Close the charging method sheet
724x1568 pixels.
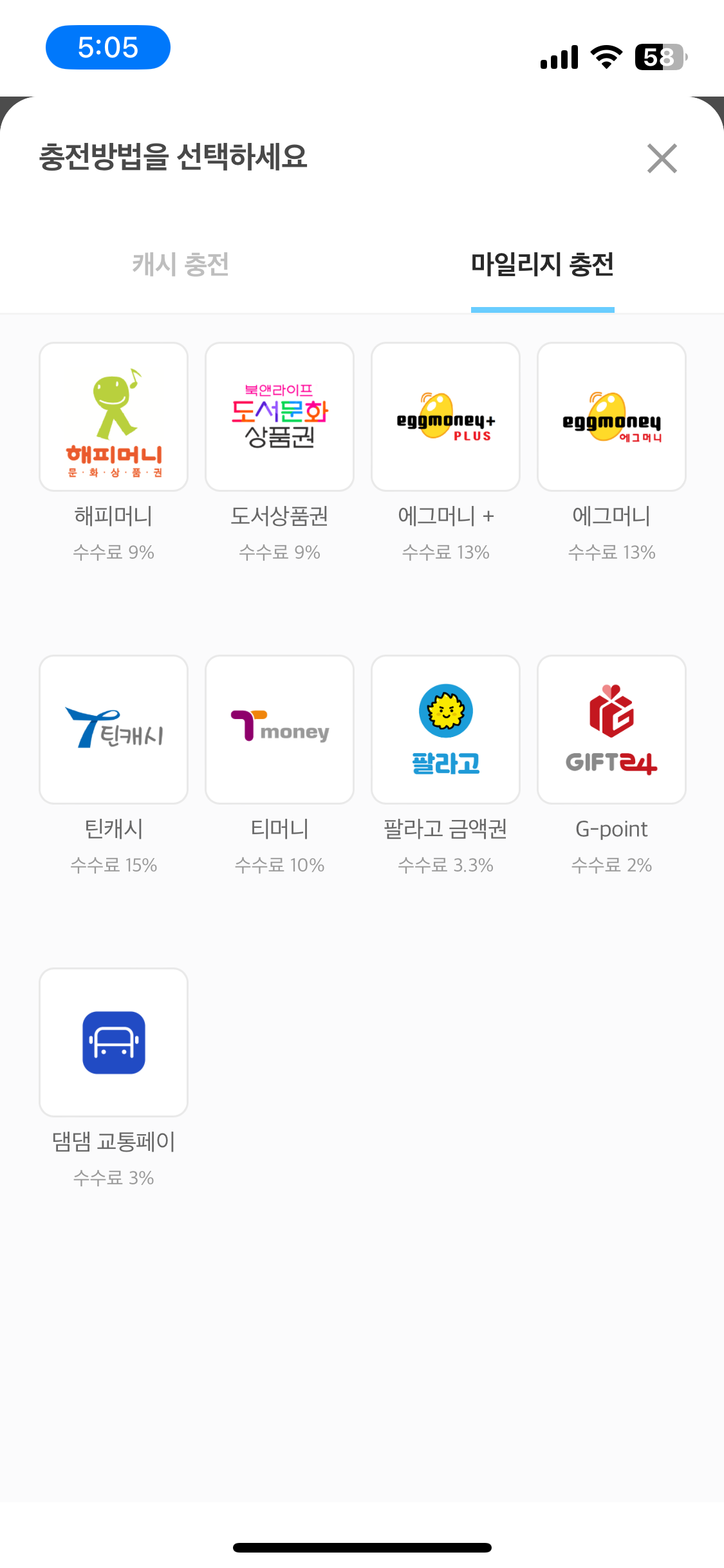point(662,158)
